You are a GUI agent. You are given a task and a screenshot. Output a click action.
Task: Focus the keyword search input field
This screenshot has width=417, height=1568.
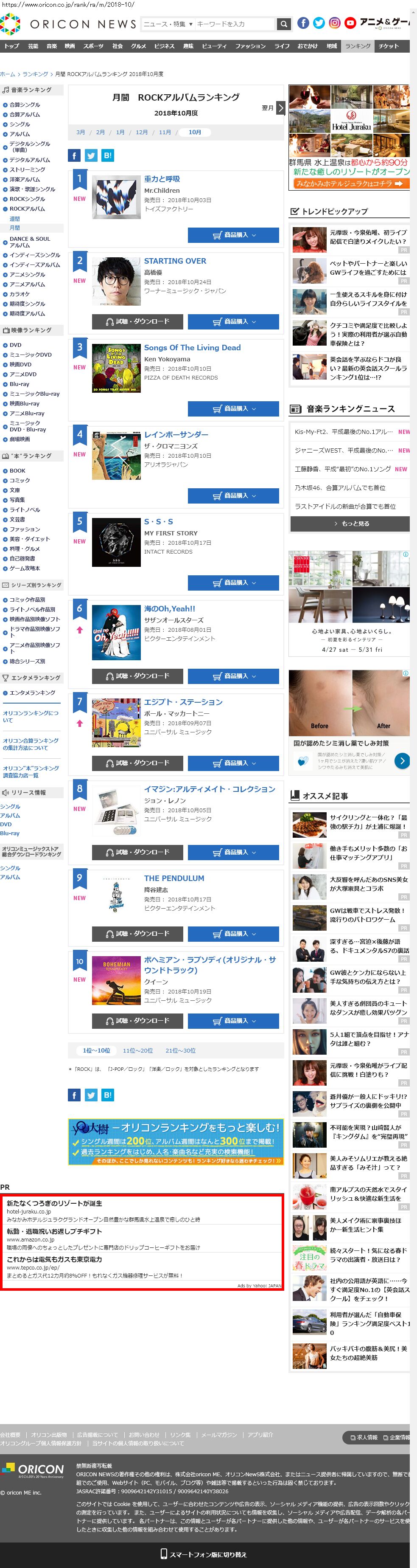[234, 24]
